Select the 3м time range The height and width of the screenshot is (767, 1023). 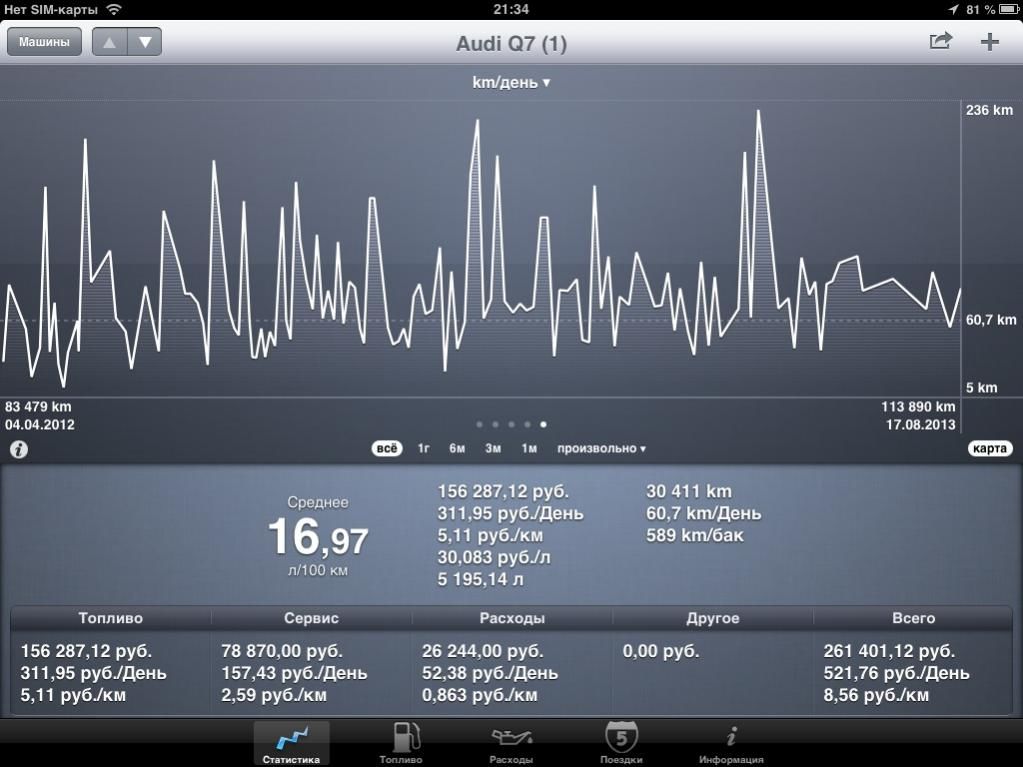coord(493,449)
